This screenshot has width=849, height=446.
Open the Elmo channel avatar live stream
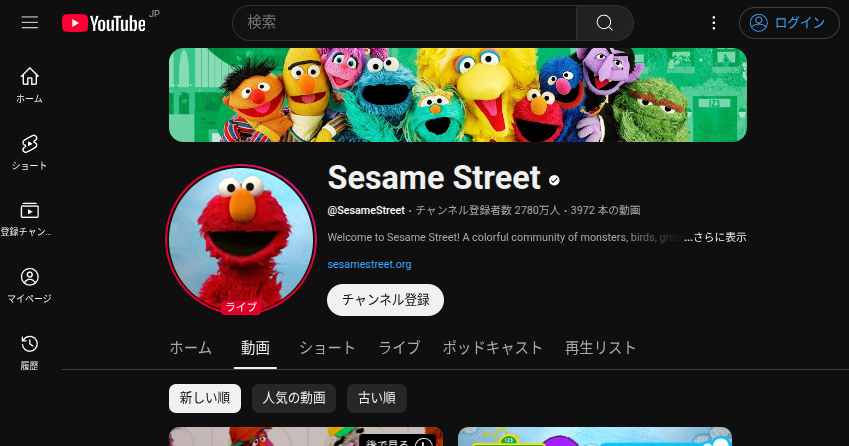click(240, 239)
